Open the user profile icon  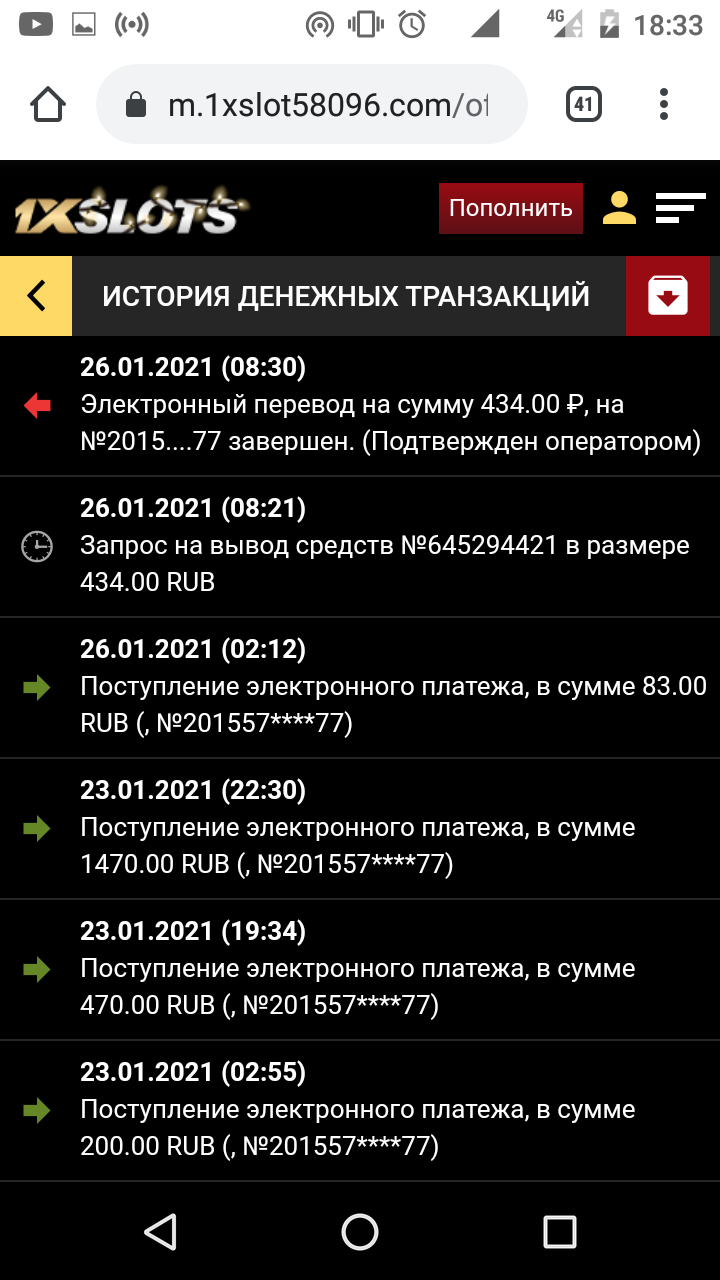coord(619,208)
